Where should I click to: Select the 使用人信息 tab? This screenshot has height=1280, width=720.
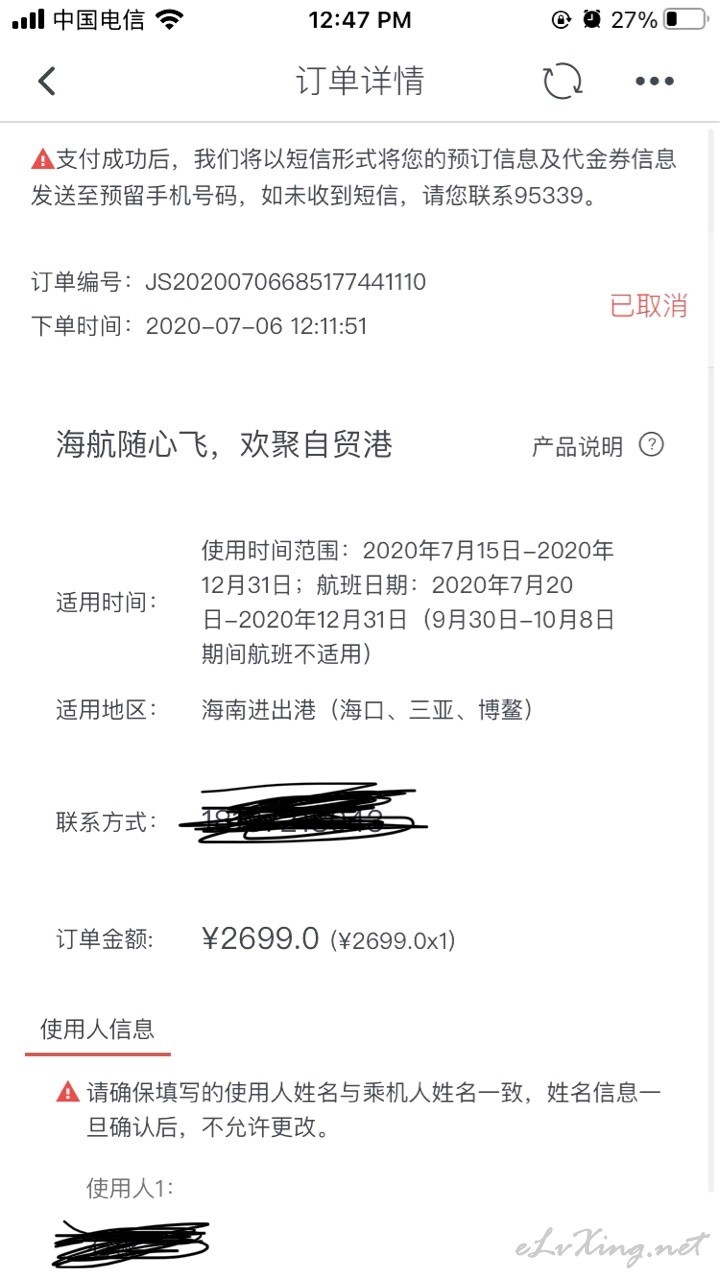[x=98, y=1028]
